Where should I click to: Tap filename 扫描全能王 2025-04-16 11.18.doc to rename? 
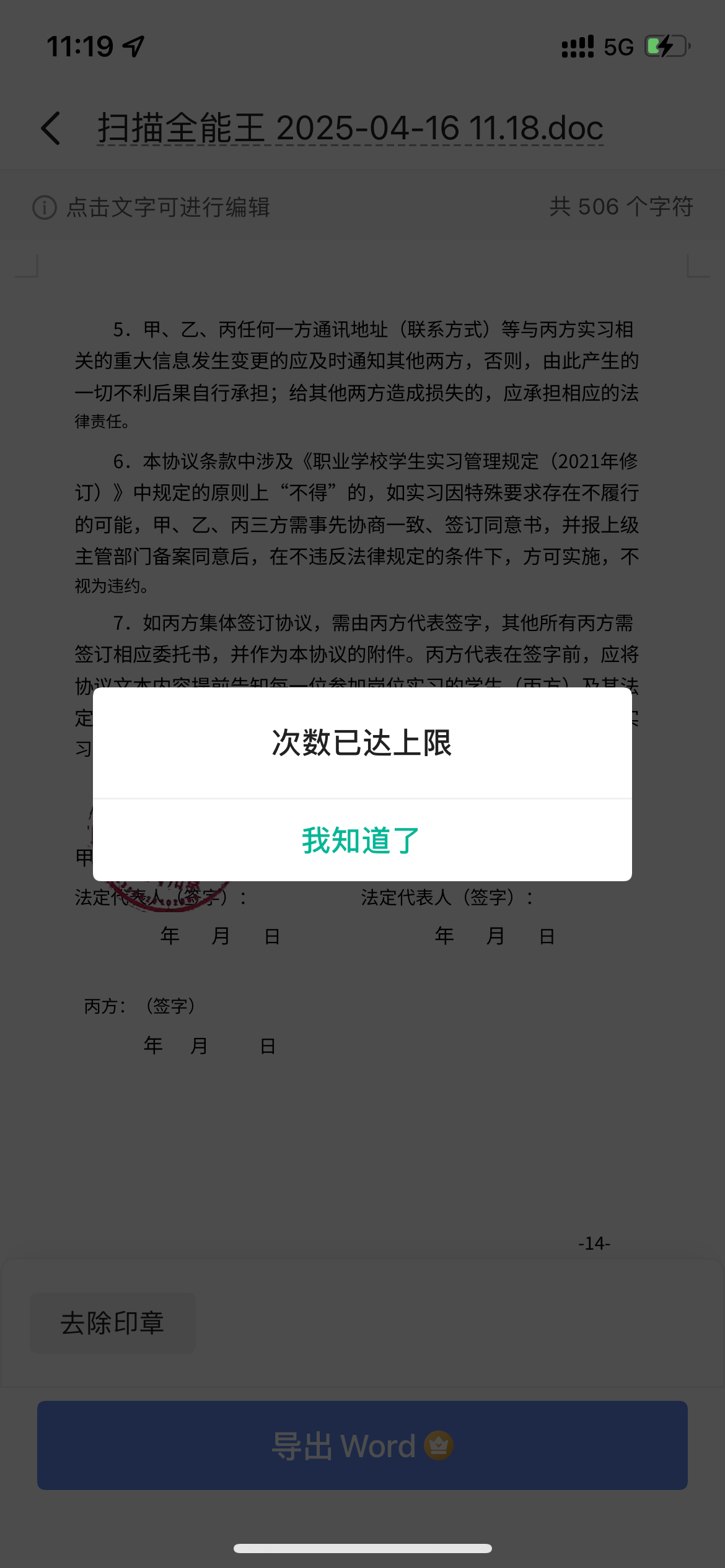tap(351, 129)
